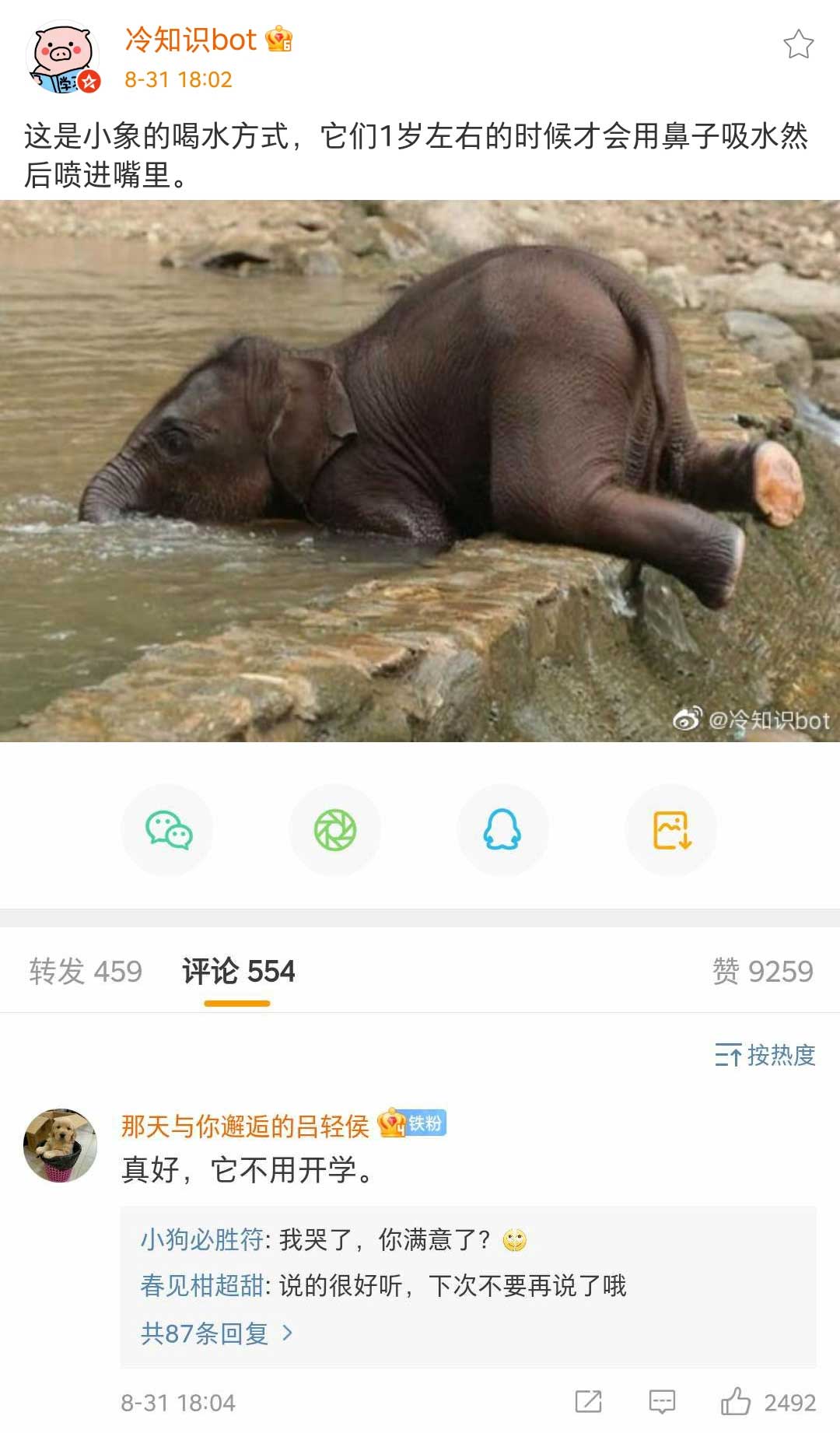Save the image to the phone
Image resolution: width=840 pixels, height=1433 pixels.
670,830
